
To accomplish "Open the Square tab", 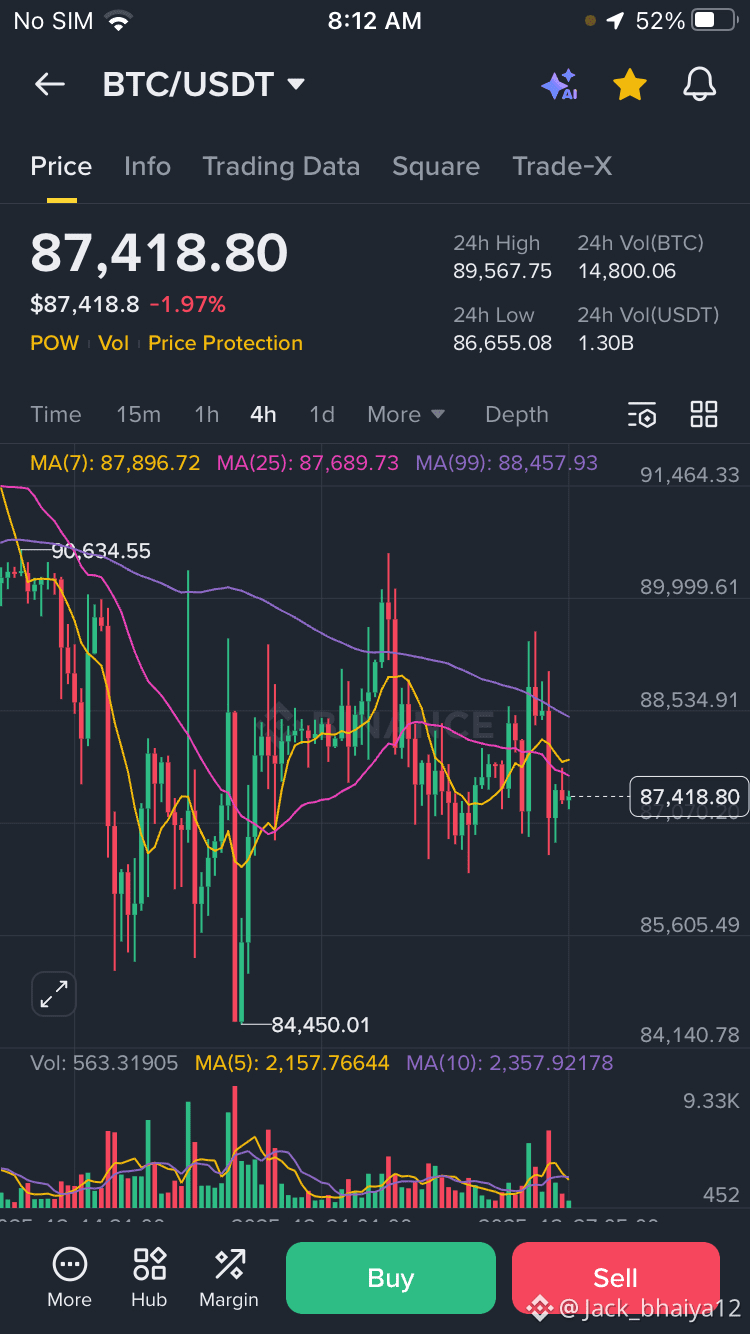I will [x=436, y=166].
